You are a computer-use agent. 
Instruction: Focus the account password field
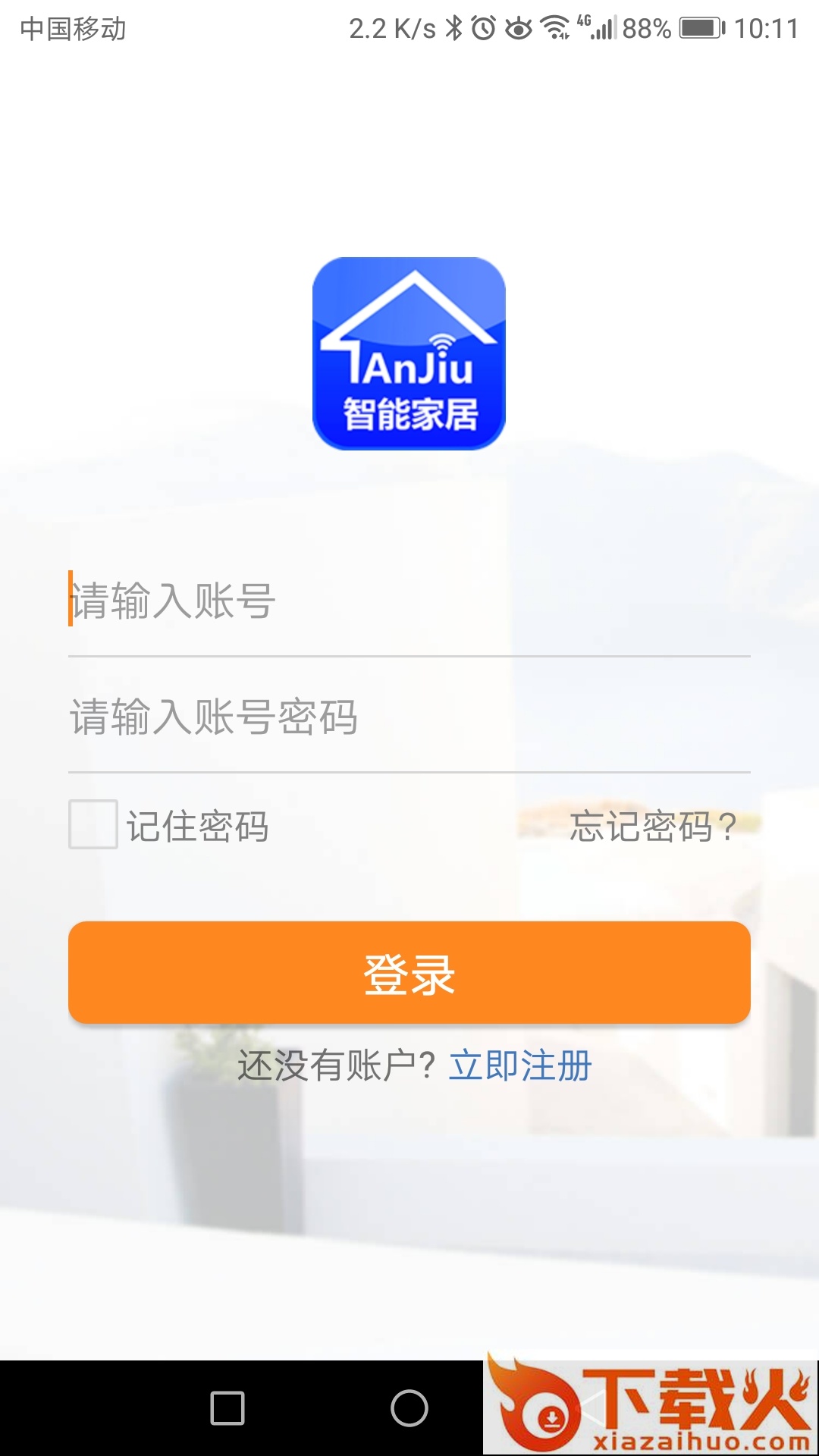point(409,717)
